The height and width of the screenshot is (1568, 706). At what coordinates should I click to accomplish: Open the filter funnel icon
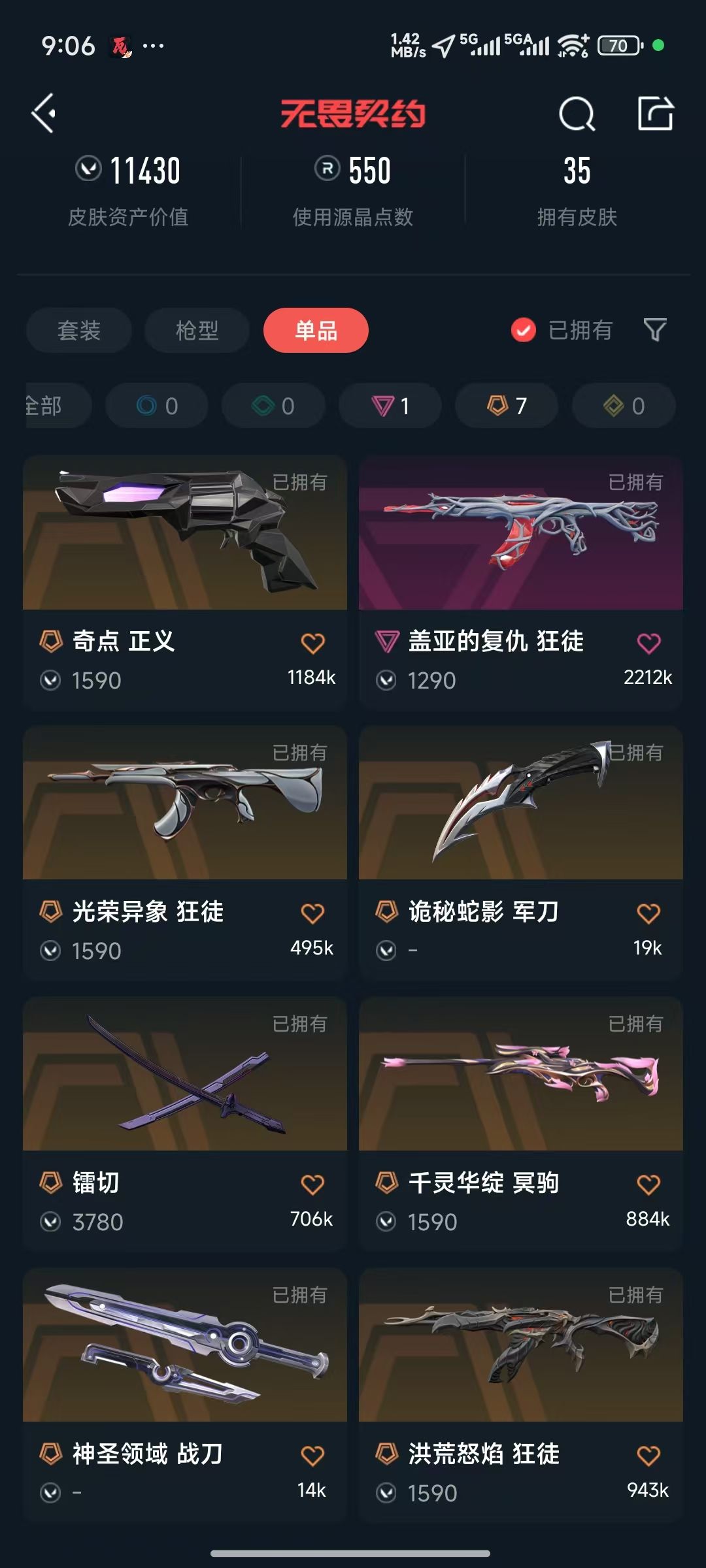[x=654, y=330]
